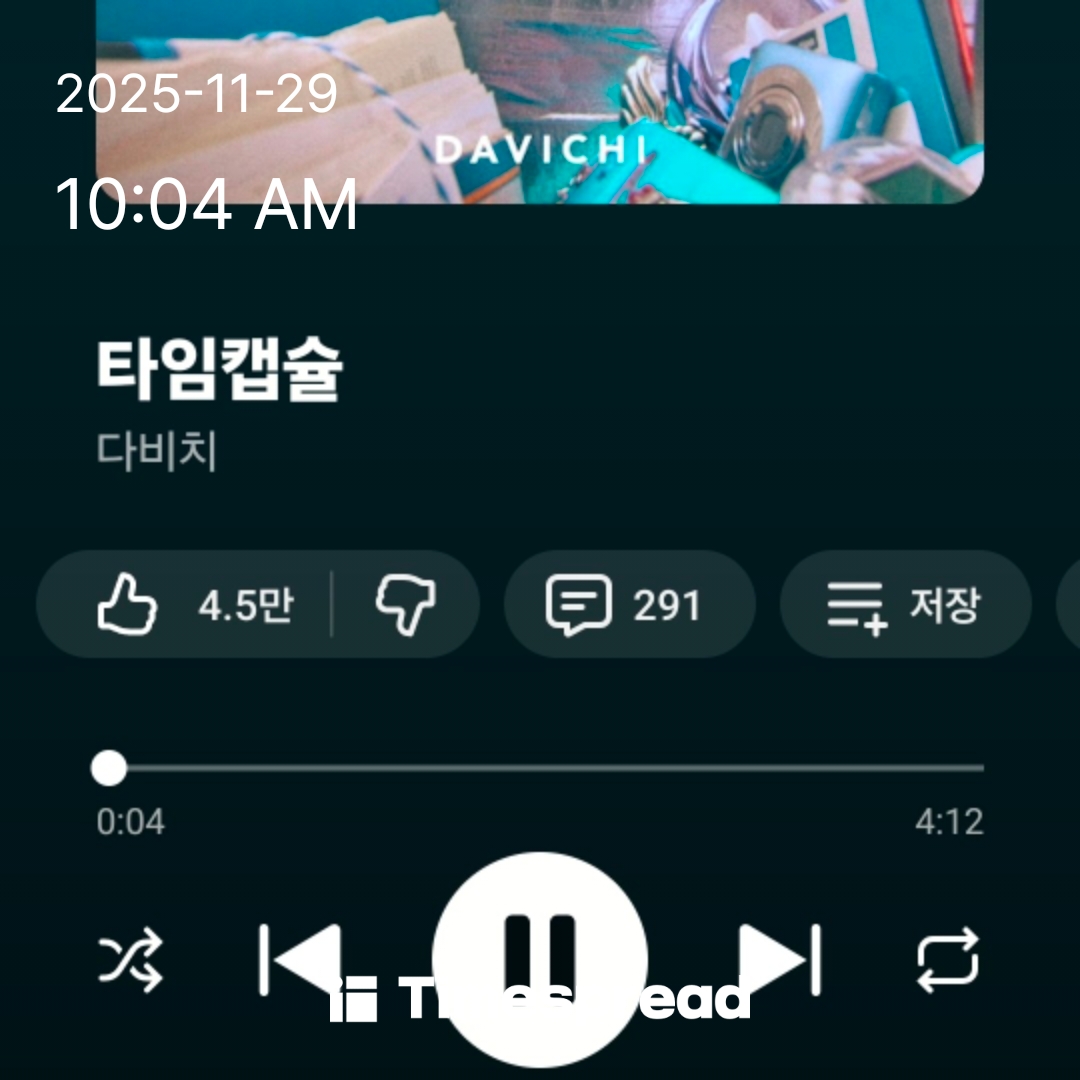Save track with the 저장 button
Viewport: 1080px width, 1080px height.
pos(906,604)
